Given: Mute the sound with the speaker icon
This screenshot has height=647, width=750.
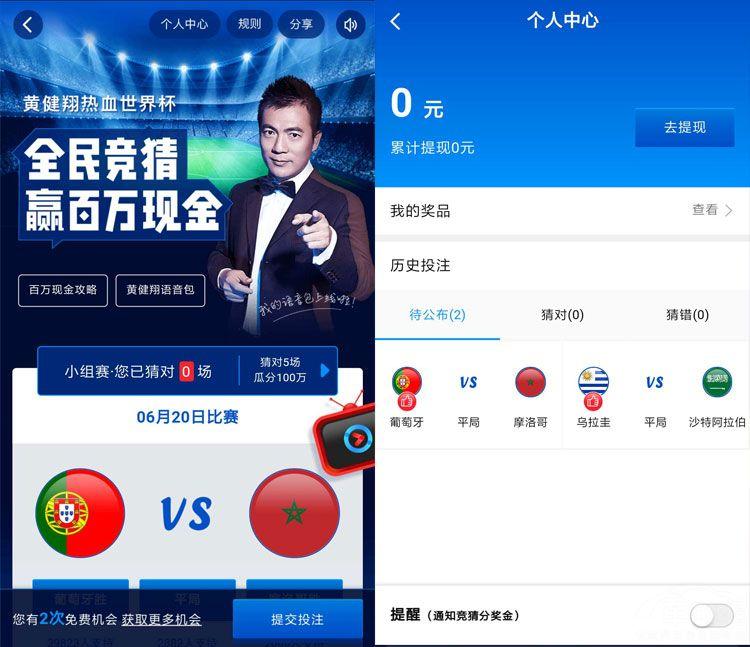Looking at the screenshot, I should click(350, 24).
